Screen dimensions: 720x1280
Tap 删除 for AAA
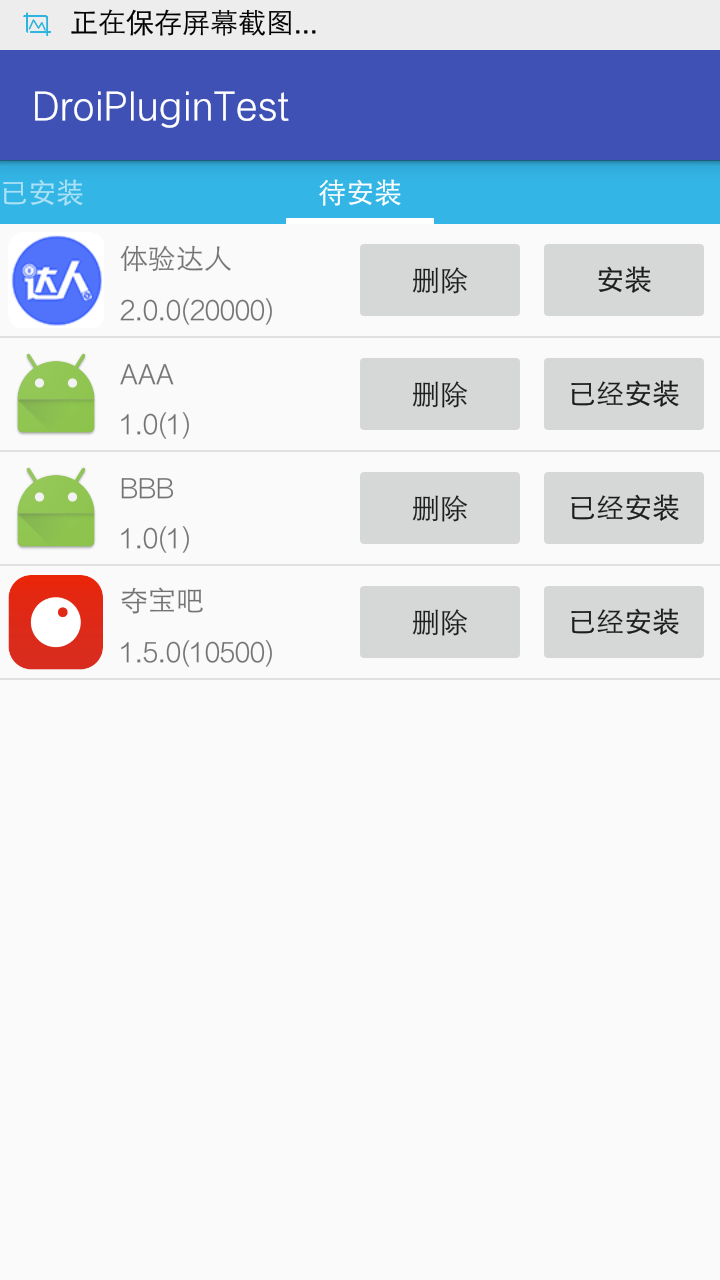[440, 394]
